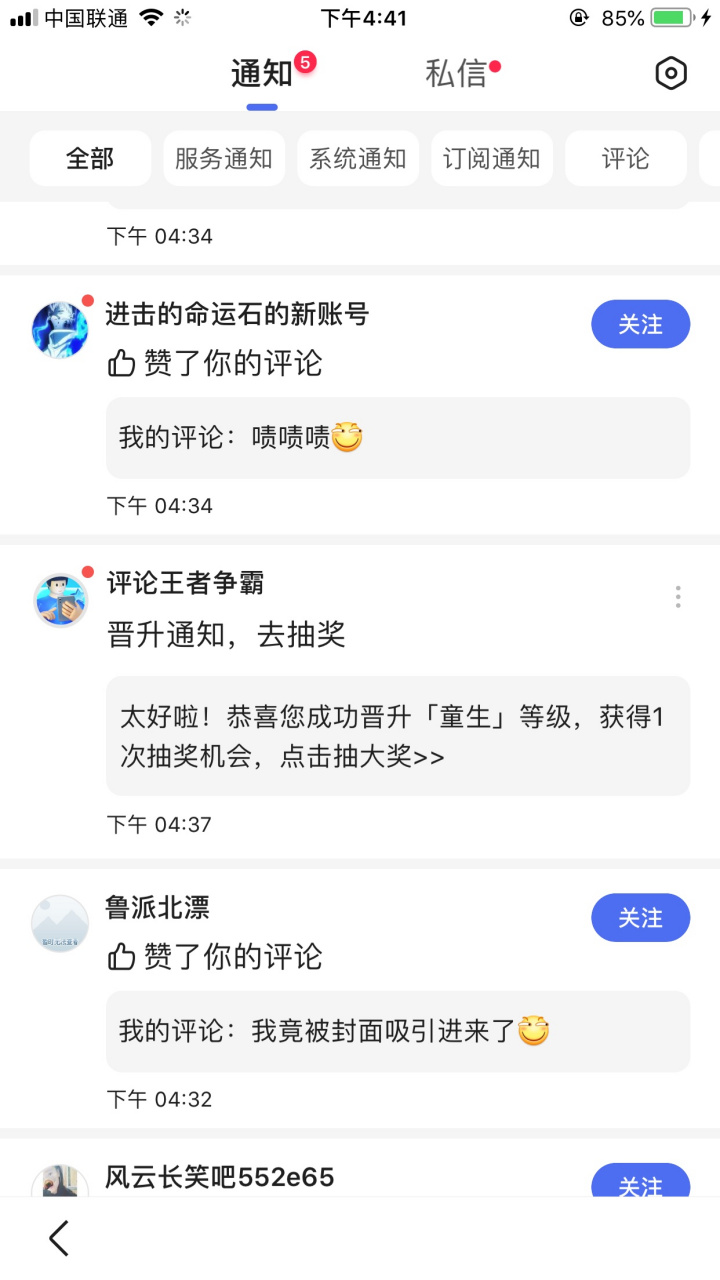Screen dimensions: 720x1280
Task: Select the 订阅通知 filter chip
Action: [491, 158]
